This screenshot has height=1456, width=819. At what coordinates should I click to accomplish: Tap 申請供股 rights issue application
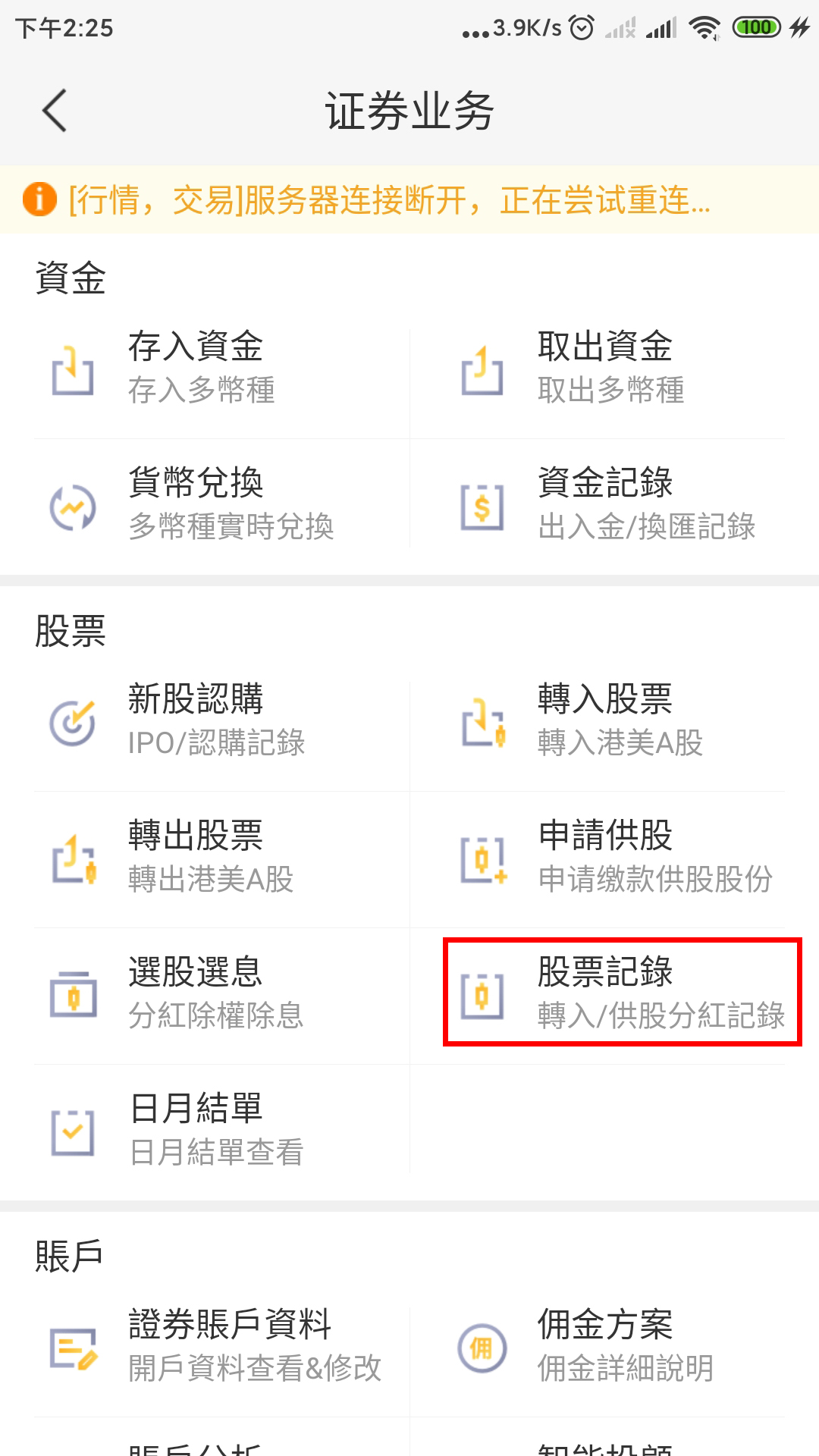tap(598, 858)
